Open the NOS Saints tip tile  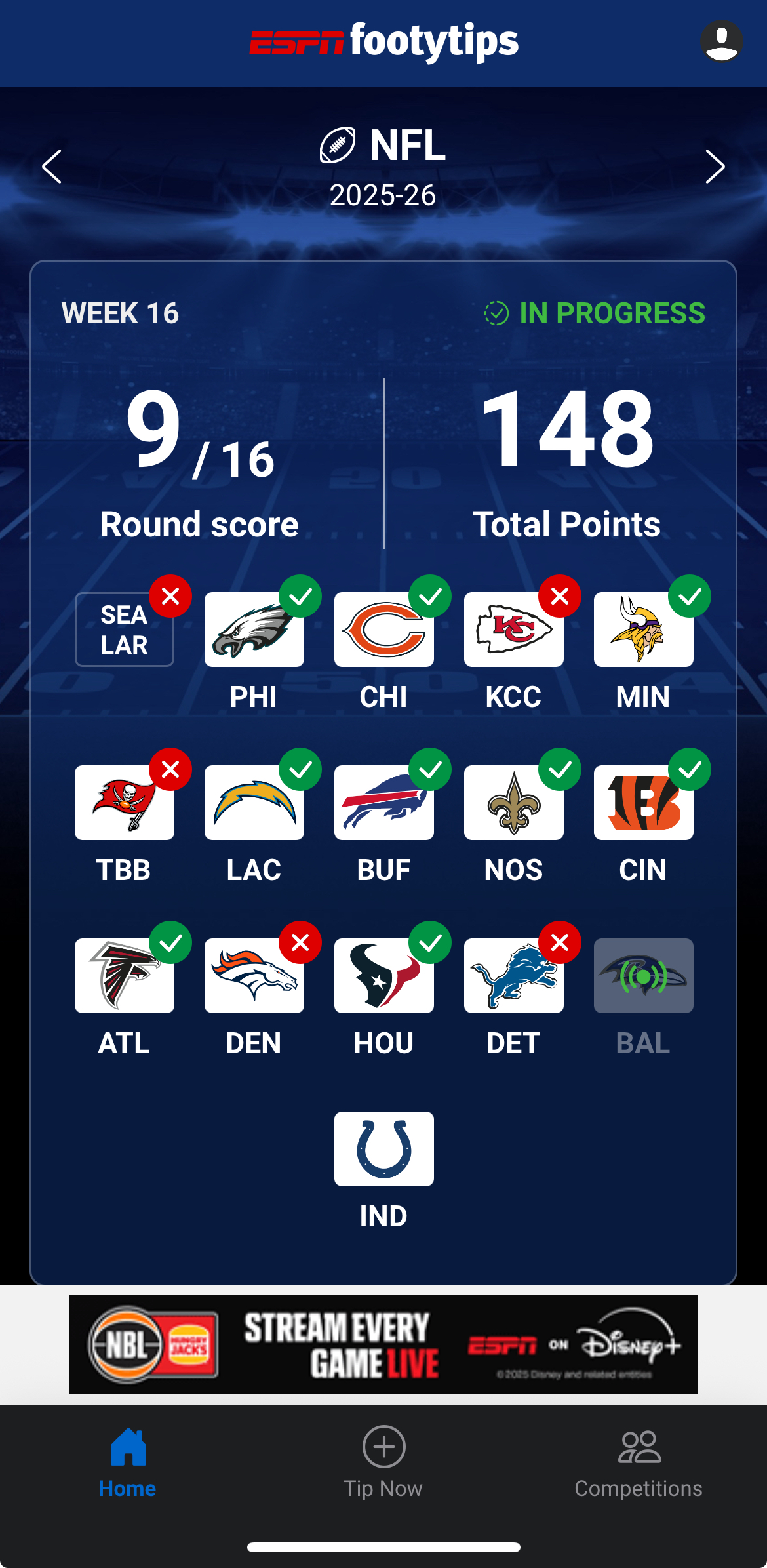(x=513, y=803)
